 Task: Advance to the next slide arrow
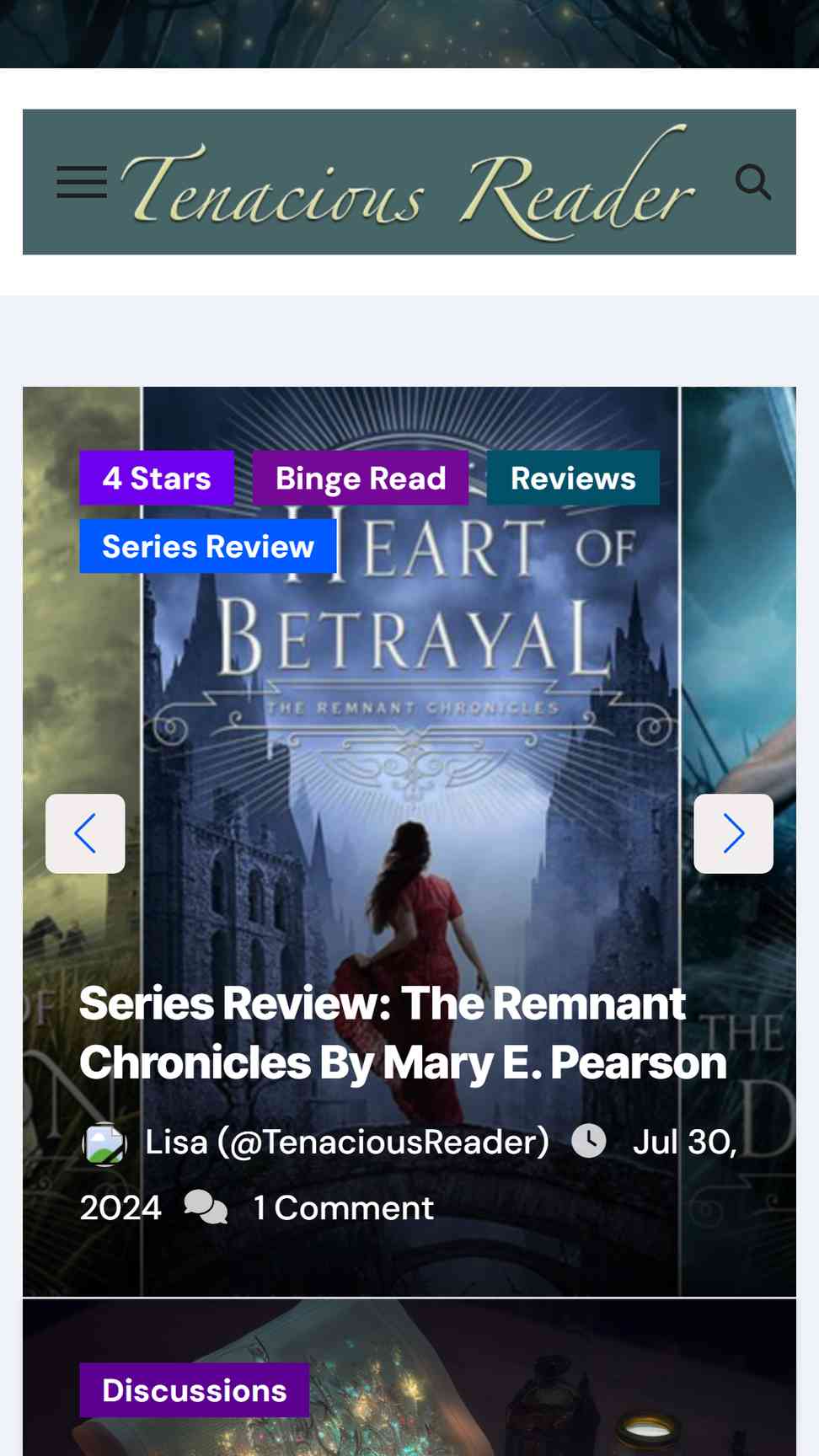coord(733,833)
